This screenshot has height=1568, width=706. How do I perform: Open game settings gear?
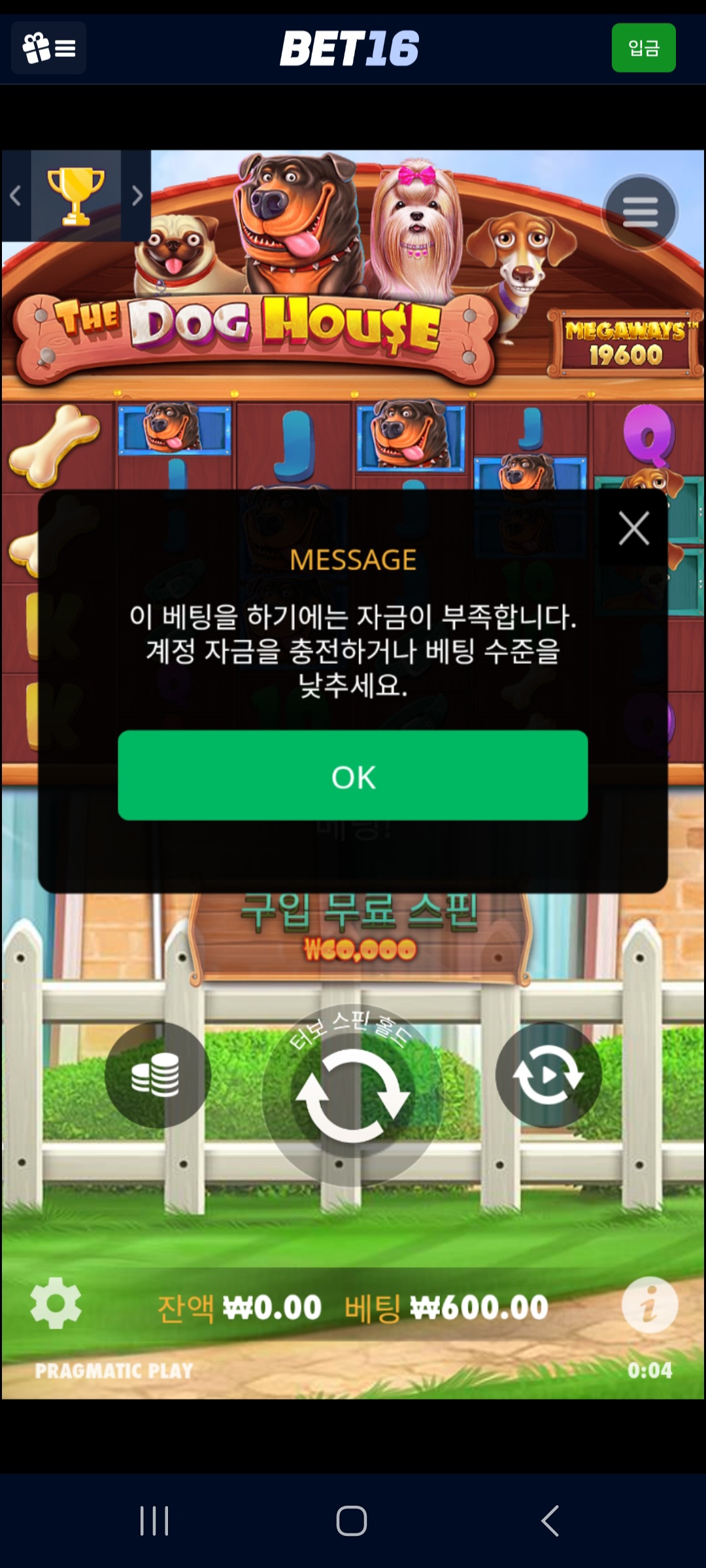click(56, 1302)
